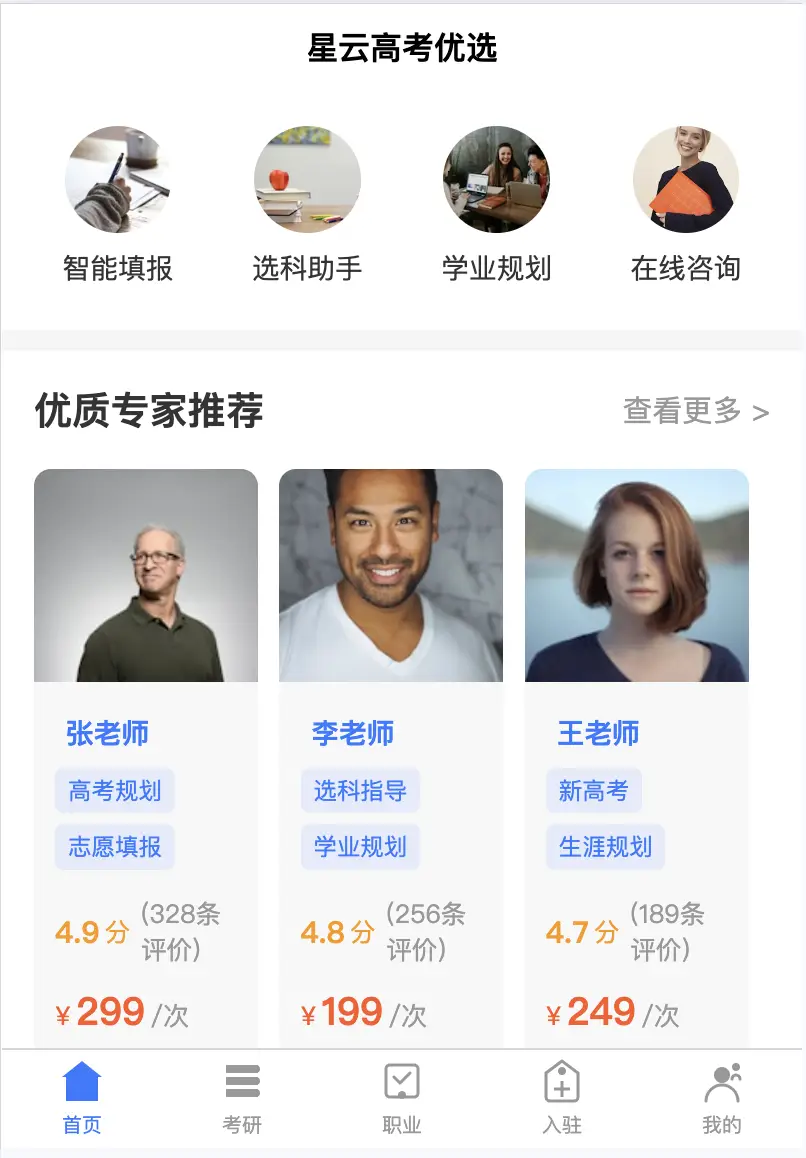Screen dimensions: 806x1158
Task: Switch to the 职业 tab
Action: [x=402, y=1098]
